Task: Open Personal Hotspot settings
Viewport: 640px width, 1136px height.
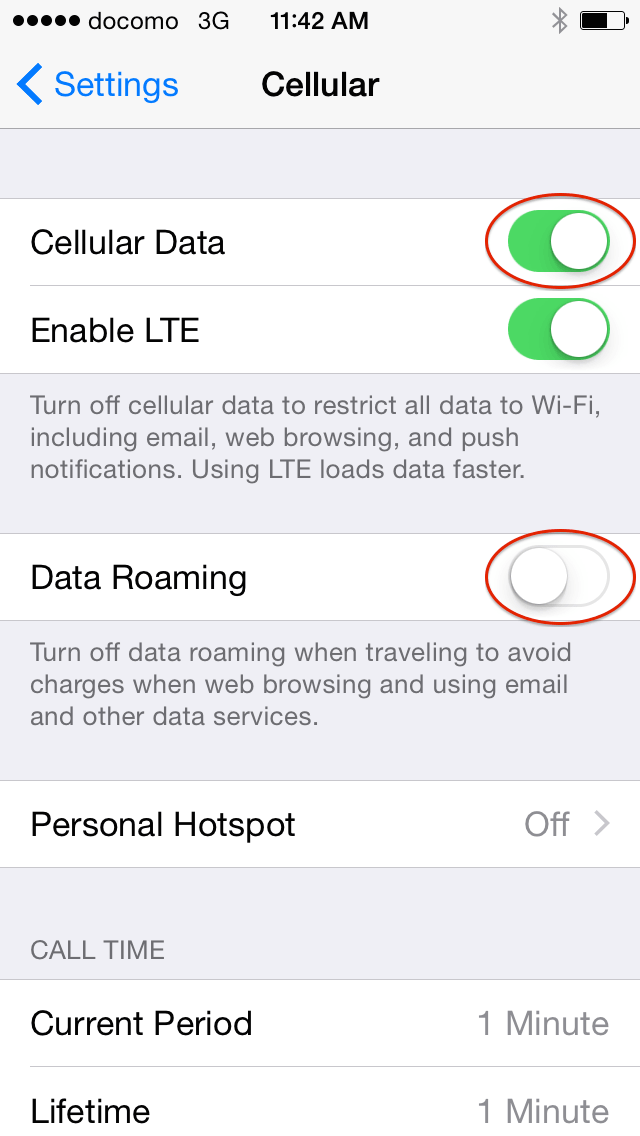Action: click(320, 824)
